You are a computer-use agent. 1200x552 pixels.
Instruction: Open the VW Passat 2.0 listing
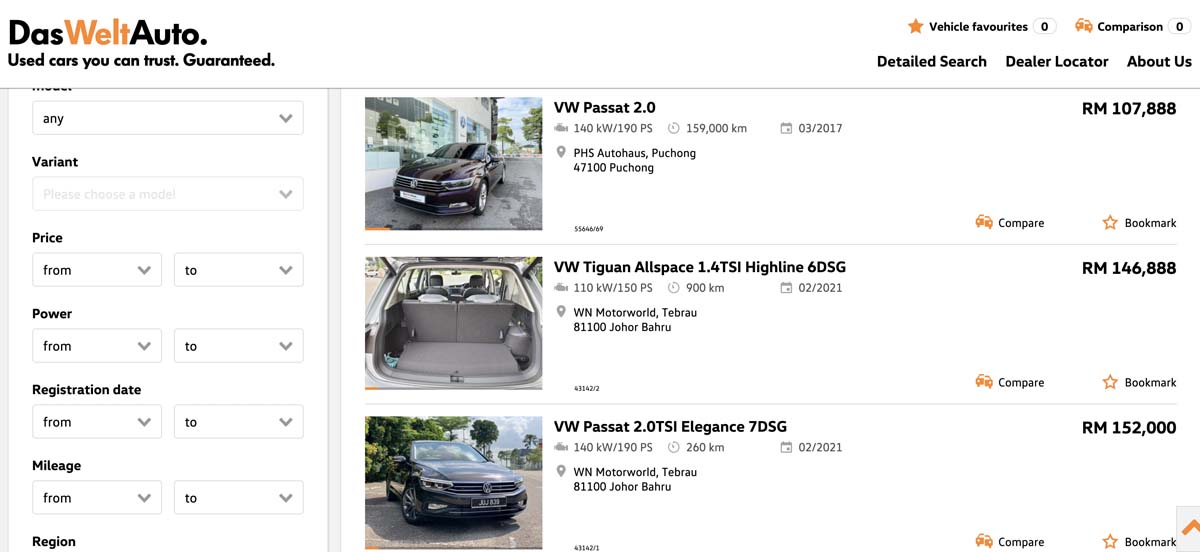[x=604, y=107]
